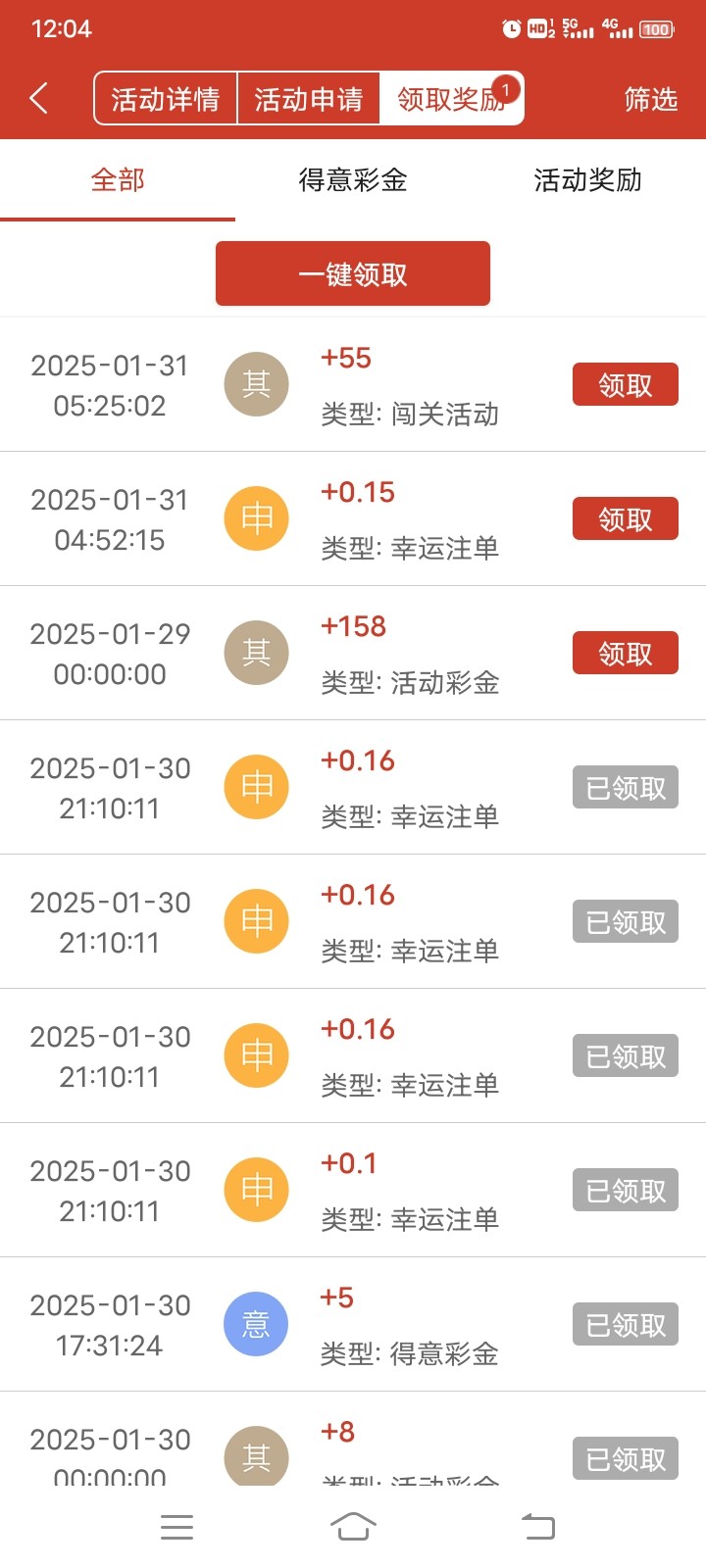Switch to the 得意彩金 tab
Screen dimensions: 706x1568
[353, 180]
